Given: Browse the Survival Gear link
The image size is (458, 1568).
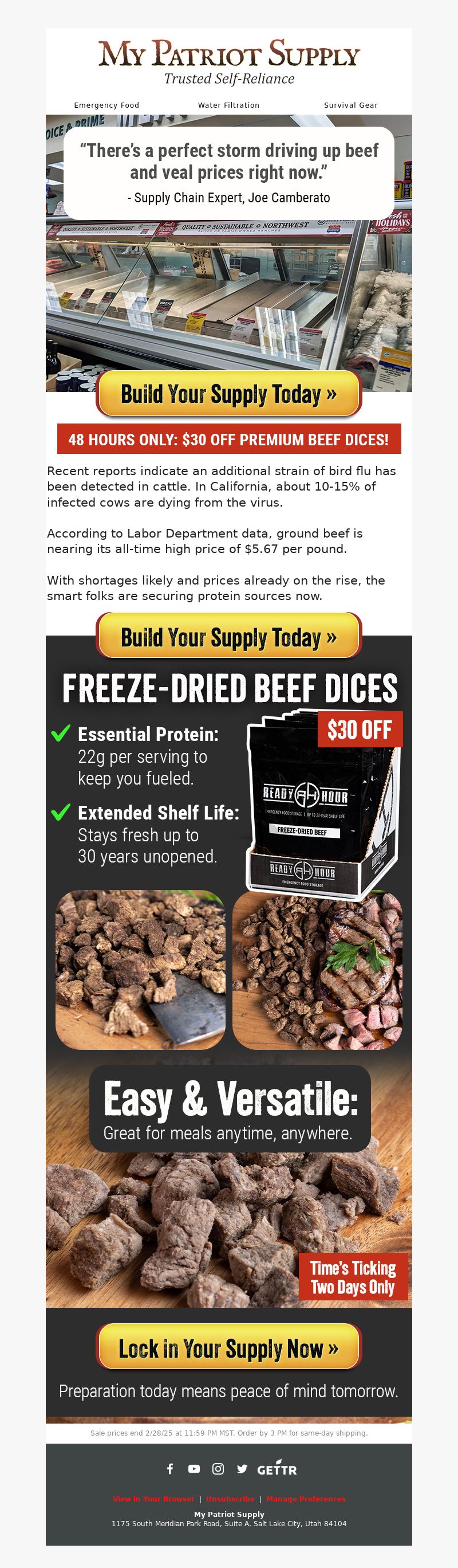Looking at the screenshot, I should coord(350,105).
